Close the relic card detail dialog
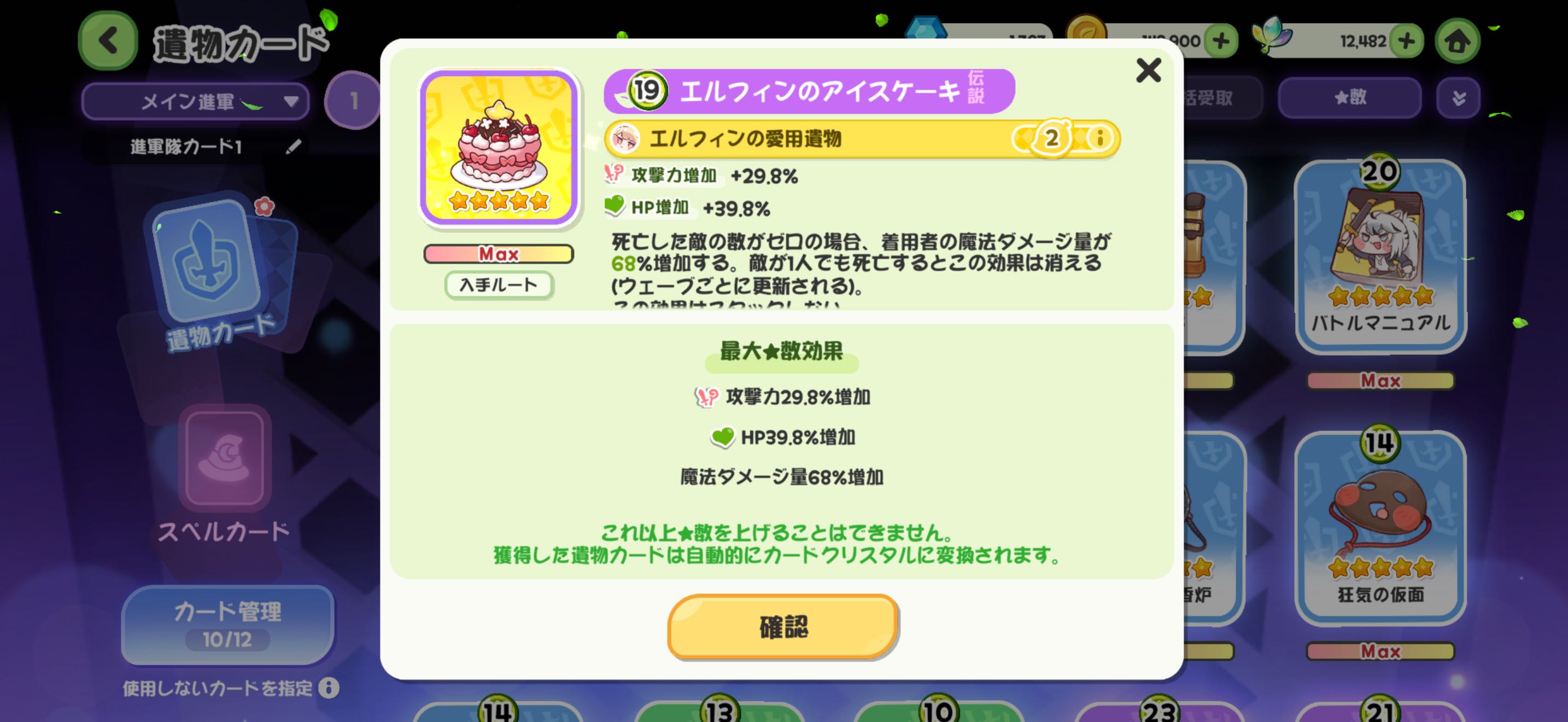This screenshot has height=722, width=1568. point(1148,71)
